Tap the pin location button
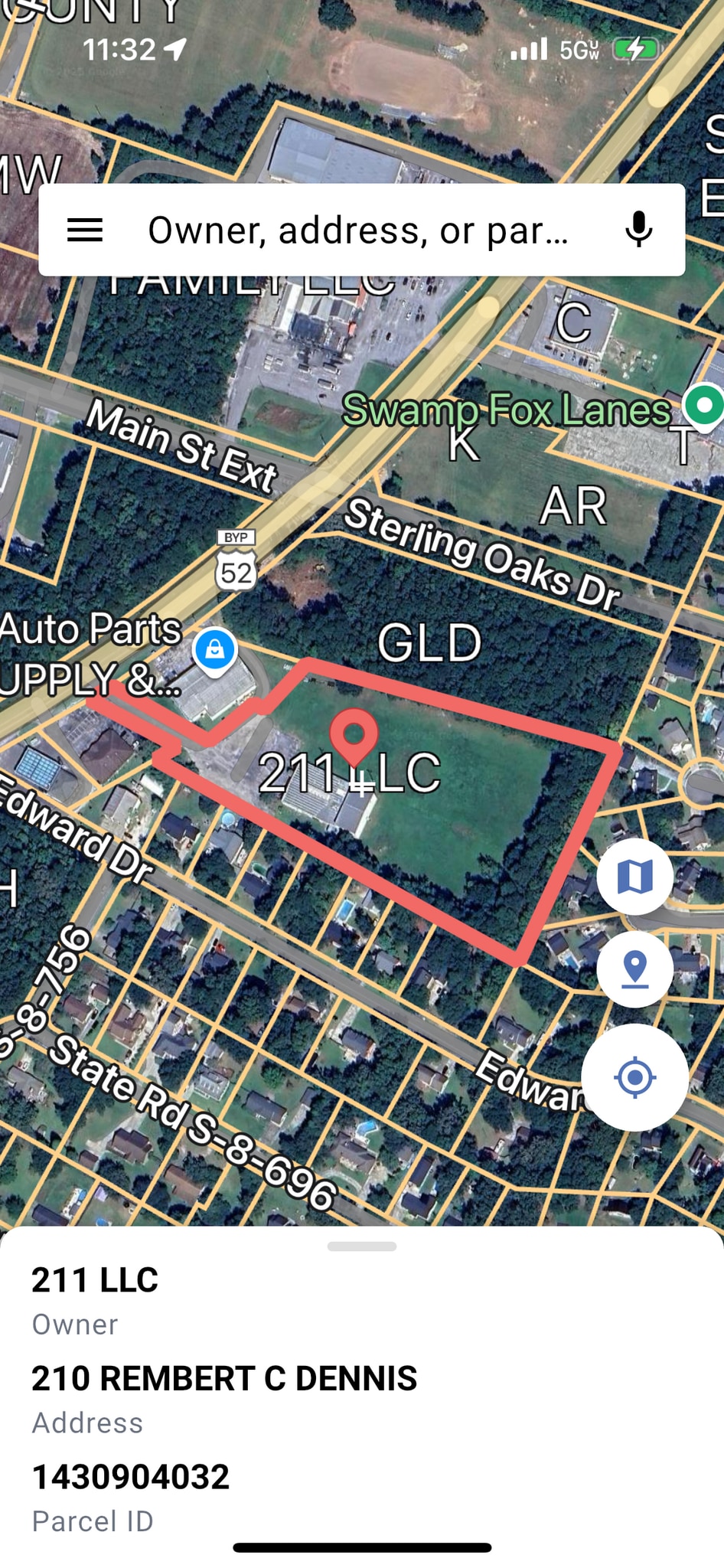 tap(634, 969)
